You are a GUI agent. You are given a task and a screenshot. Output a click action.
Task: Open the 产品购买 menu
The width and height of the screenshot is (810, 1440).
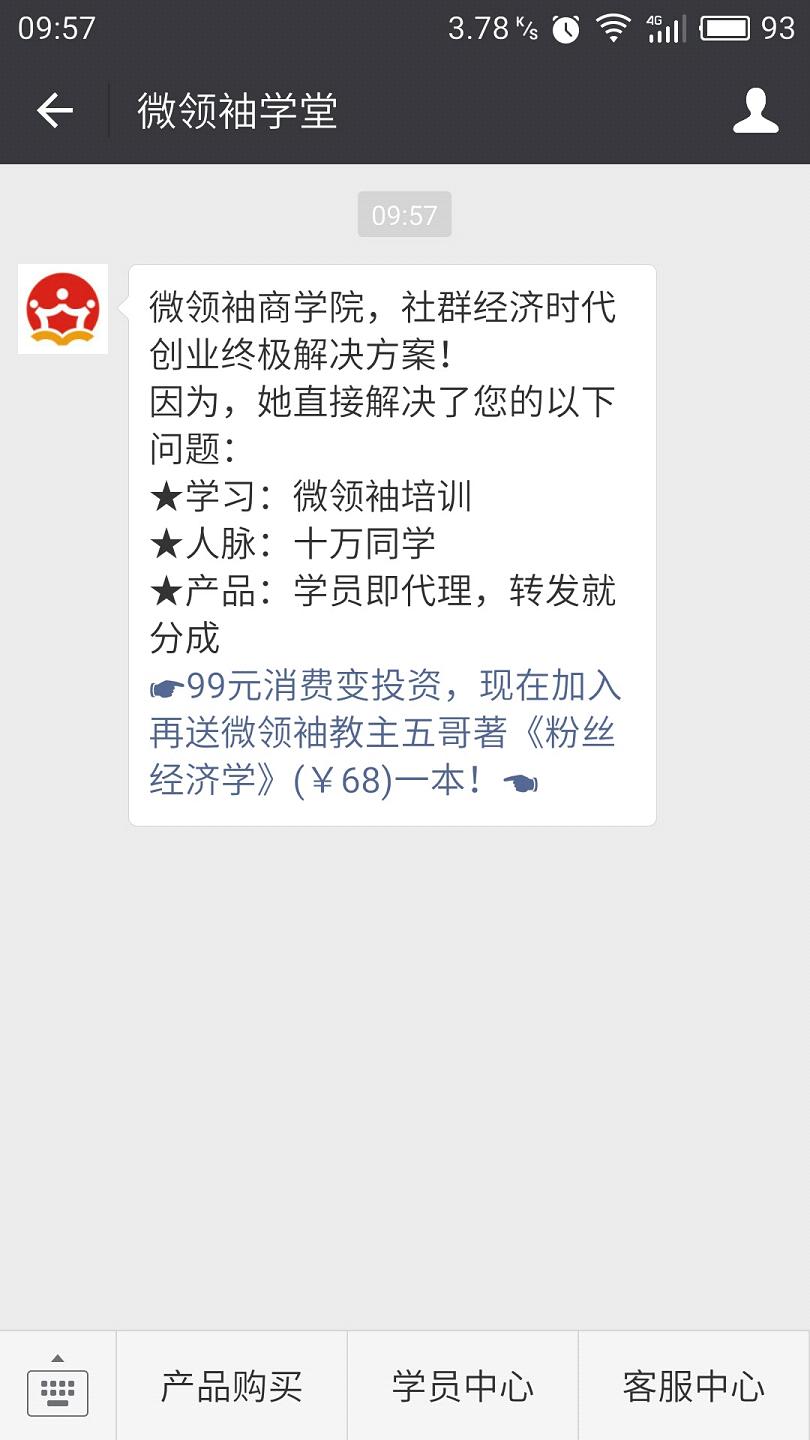click(232, 1386)
